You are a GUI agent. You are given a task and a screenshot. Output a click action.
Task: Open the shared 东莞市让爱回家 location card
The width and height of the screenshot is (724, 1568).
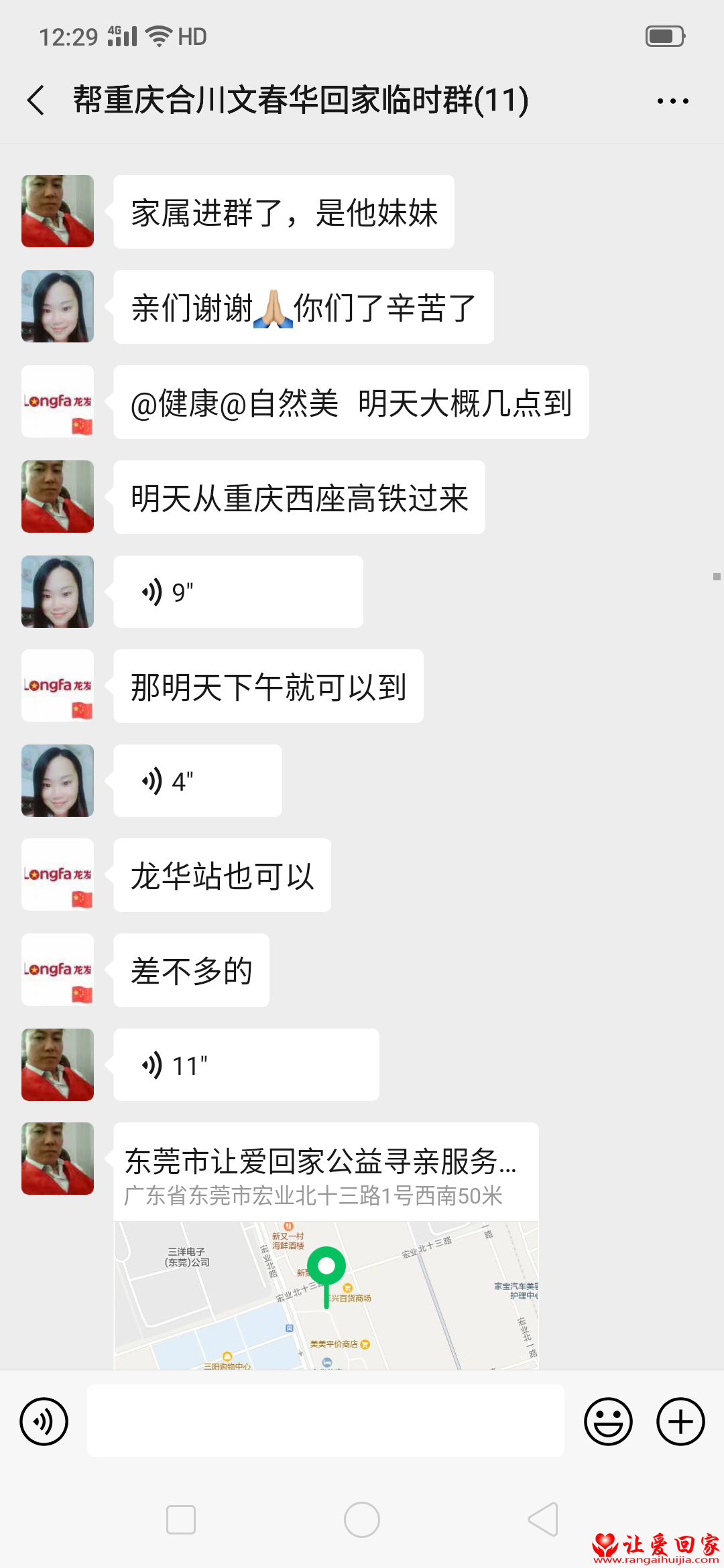pyautogui.click(x=326, y=1245)
